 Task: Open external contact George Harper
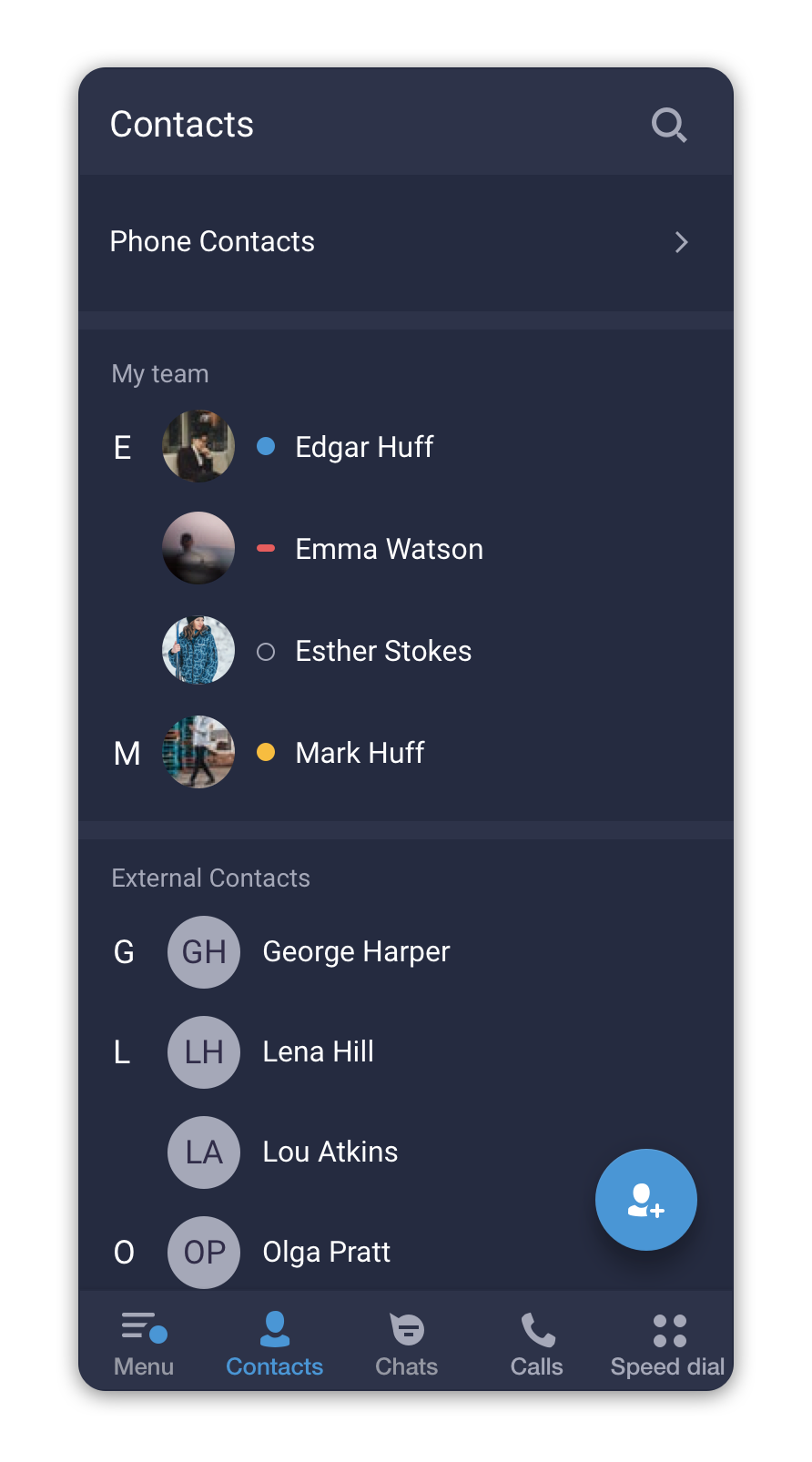(x=356, y=952)
